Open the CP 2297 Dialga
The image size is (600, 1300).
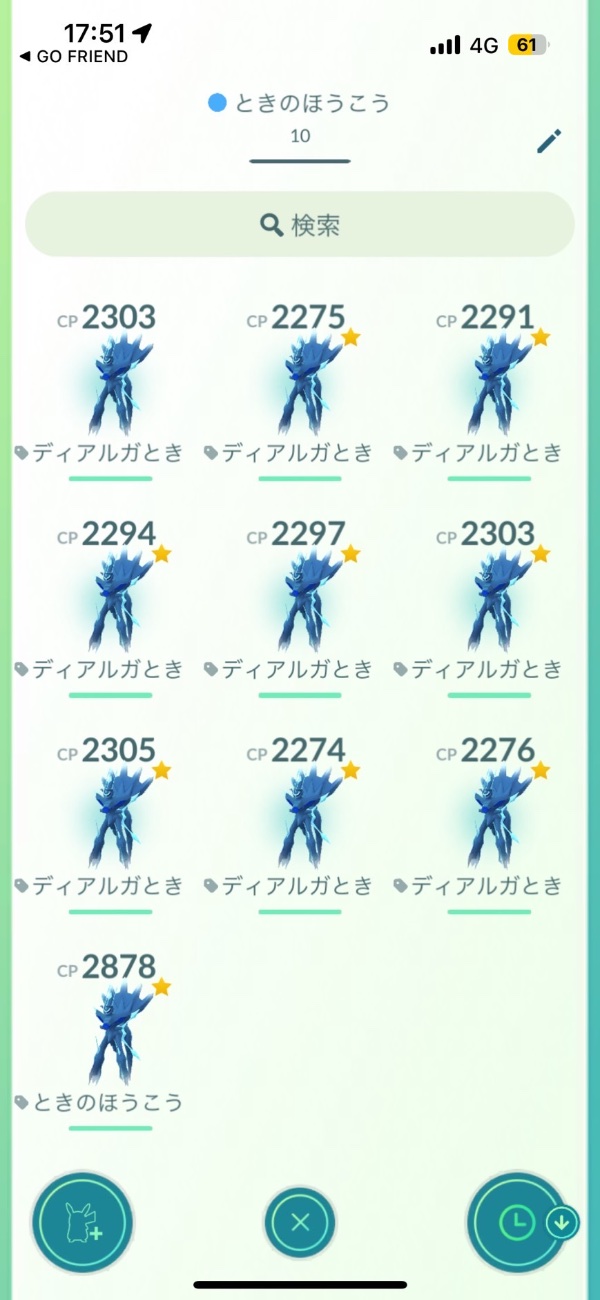[x=299, y=602]
